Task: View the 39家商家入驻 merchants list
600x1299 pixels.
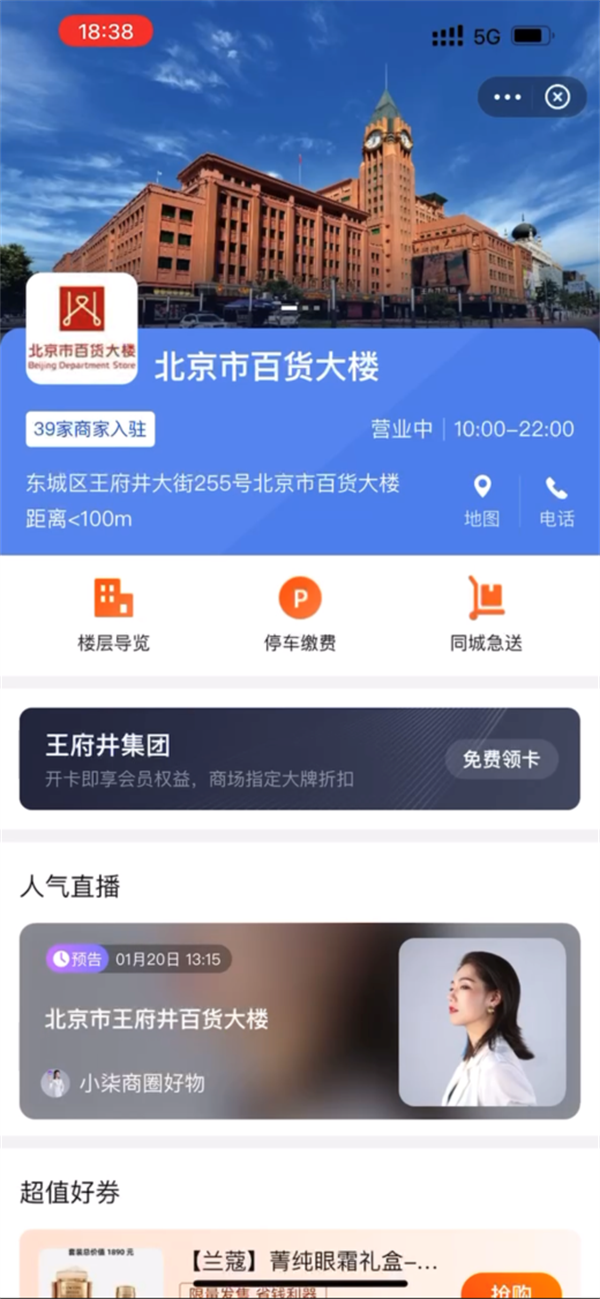Action: pos(90,430)
